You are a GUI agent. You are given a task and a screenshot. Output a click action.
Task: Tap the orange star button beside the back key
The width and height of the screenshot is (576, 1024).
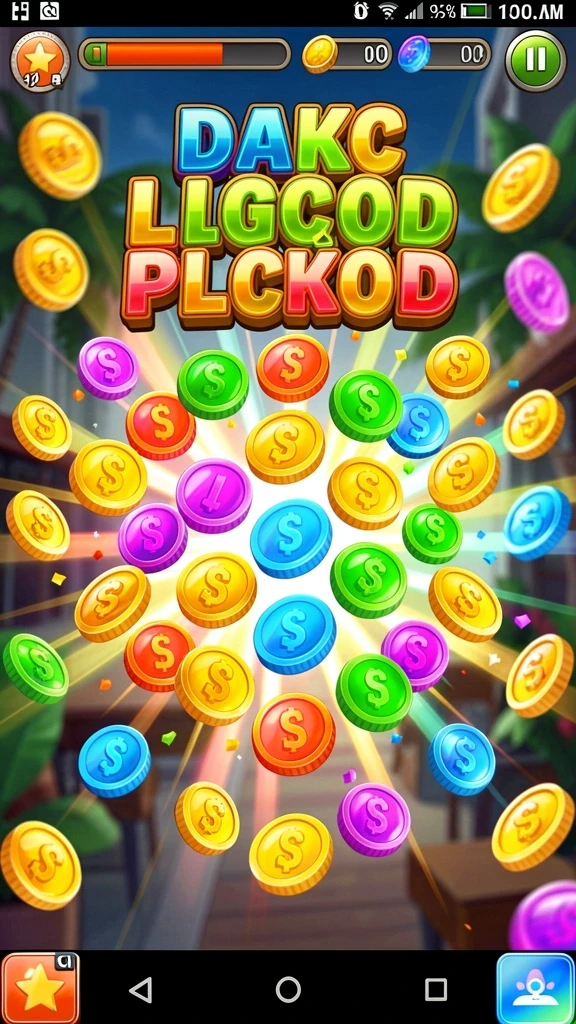[x=40, y=988]
